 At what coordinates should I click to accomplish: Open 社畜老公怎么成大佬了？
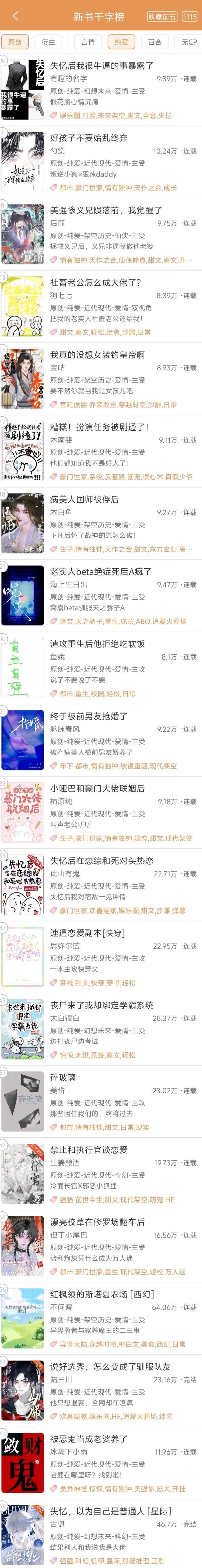(96, 282)
